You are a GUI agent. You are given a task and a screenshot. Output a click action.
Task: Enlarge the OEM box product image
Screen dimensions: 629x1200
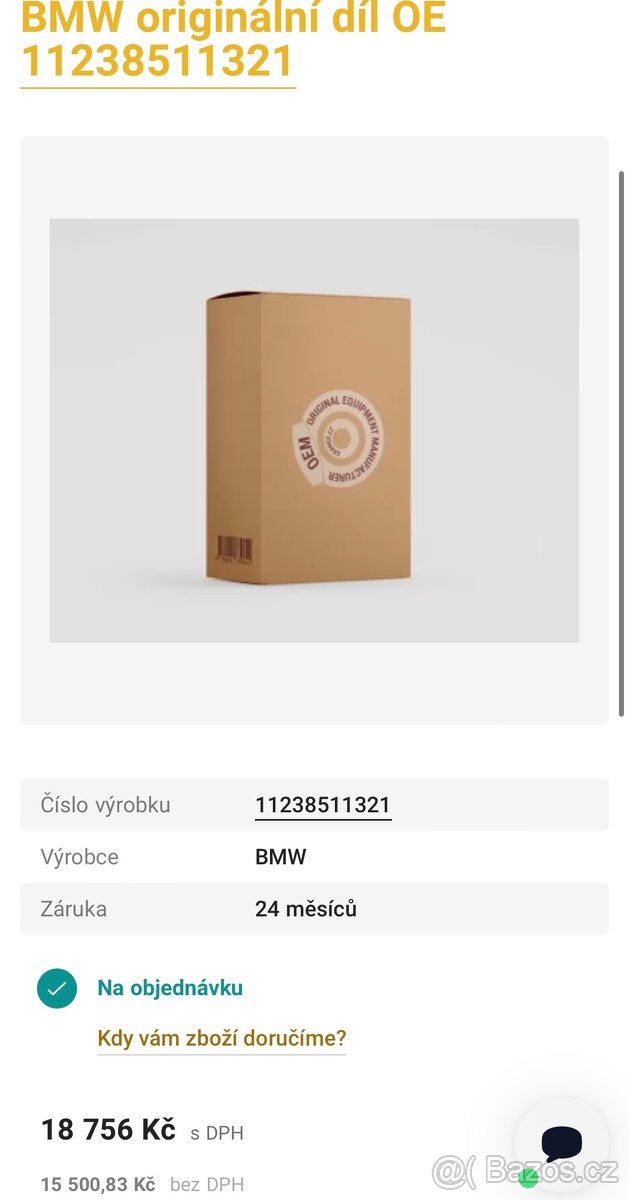pyautogui.click(x=314, y=430)
